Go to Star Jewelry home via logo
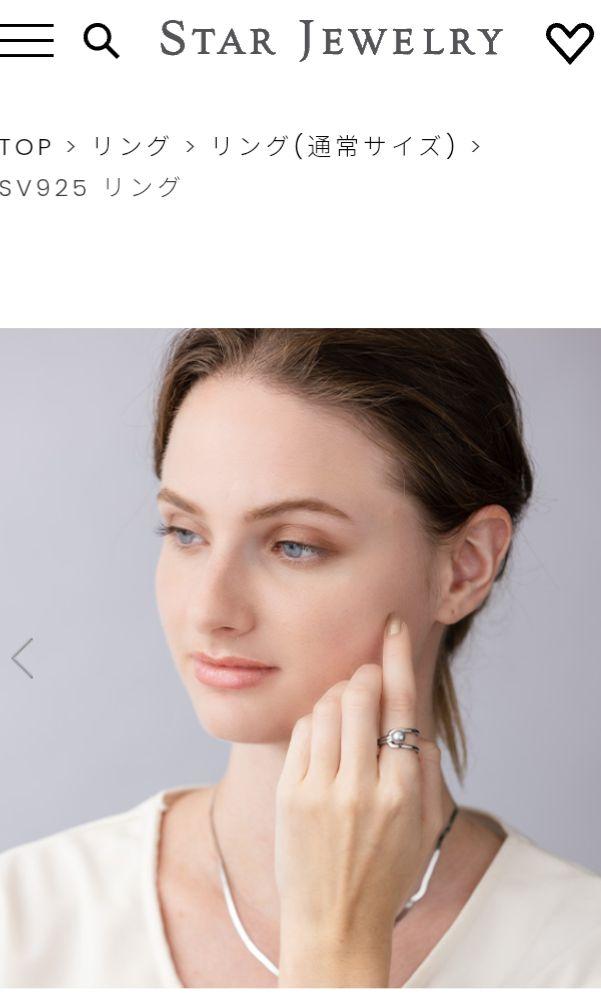Screen dimensions: 601x996 (x=331, y=41)
